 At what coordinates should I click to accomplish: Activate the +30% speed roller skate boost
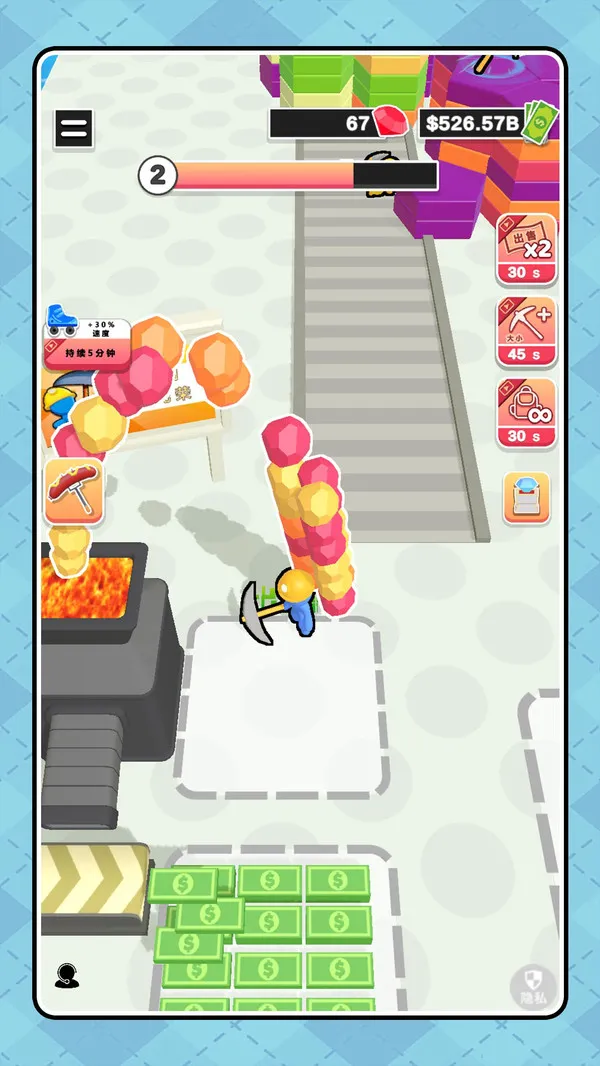87,339
